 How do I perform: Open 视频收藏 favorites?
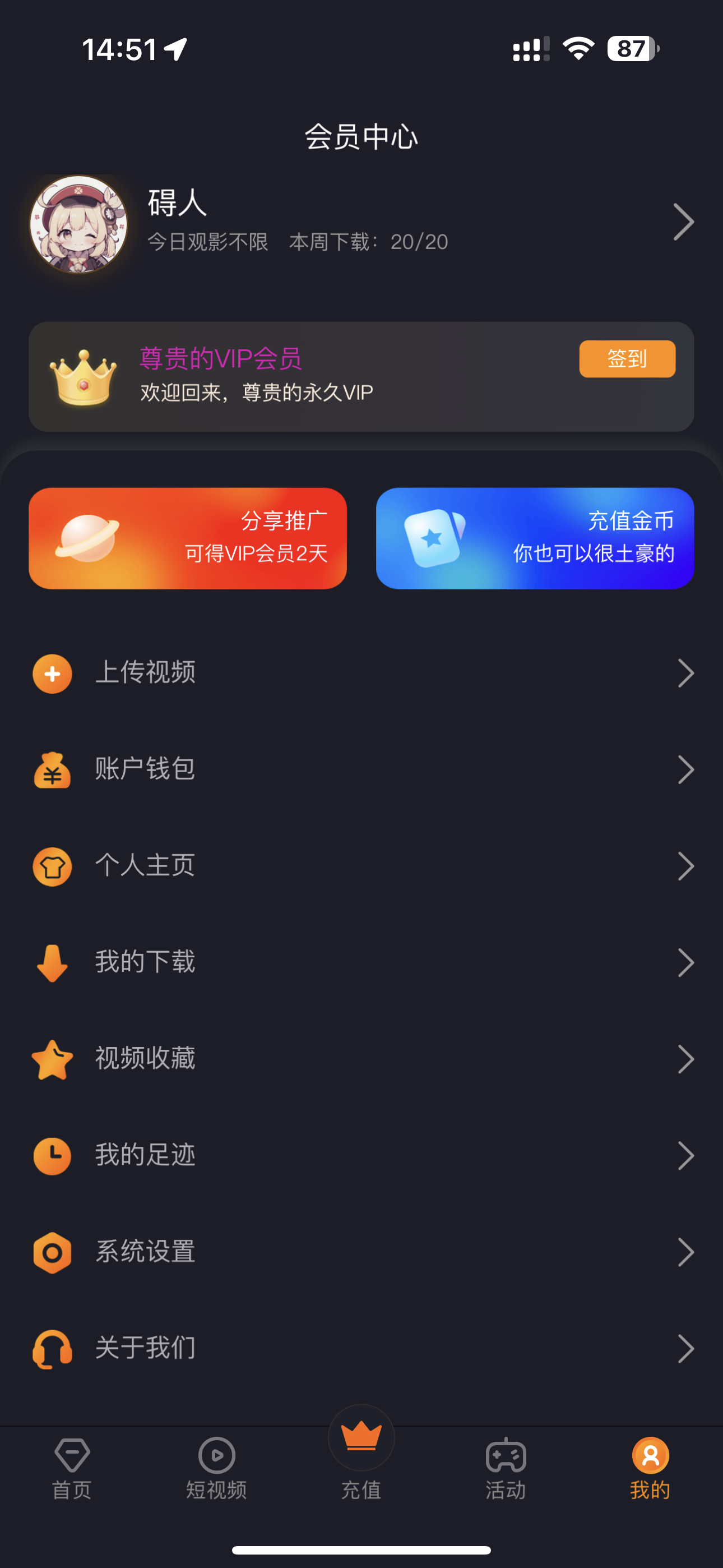pos(361,1059)
